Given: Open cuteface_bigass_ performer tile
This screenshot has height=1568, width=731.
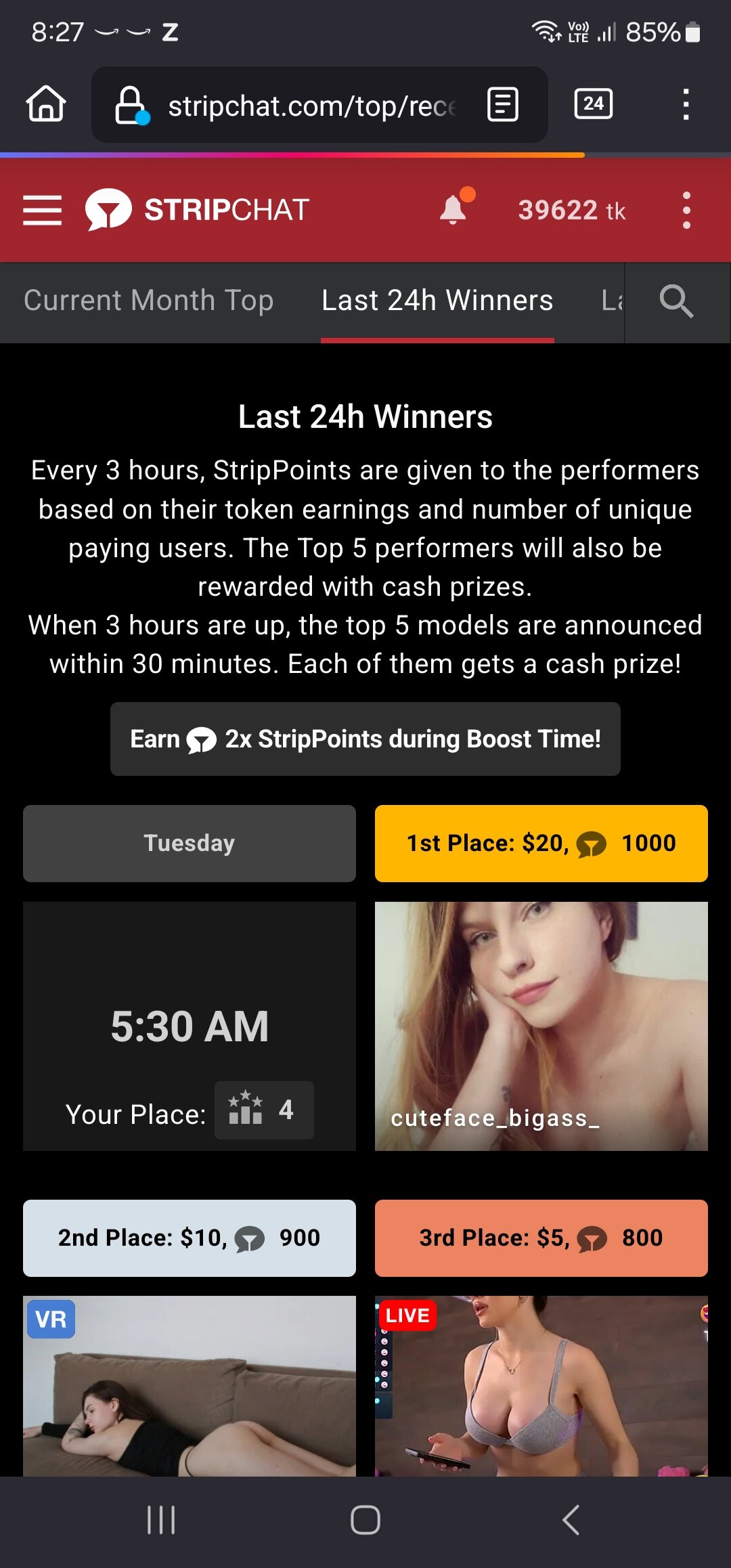Looking at the screenshot, I should tap(541, 1026).
